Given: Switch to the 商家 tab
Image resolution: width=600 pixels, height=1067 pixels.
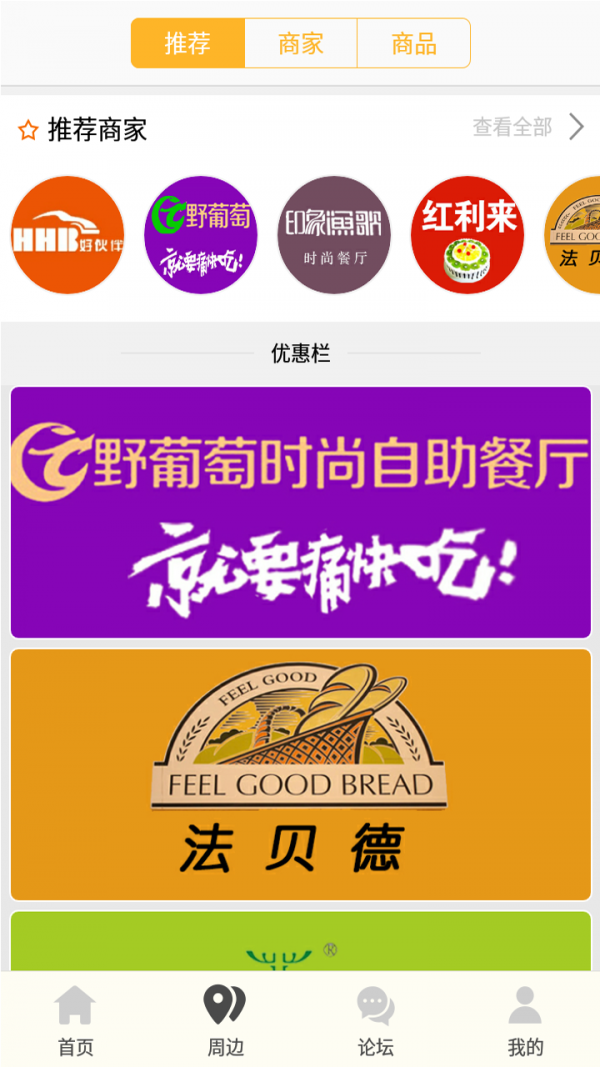Looking at the screenshot, I should tap(301, 44).
